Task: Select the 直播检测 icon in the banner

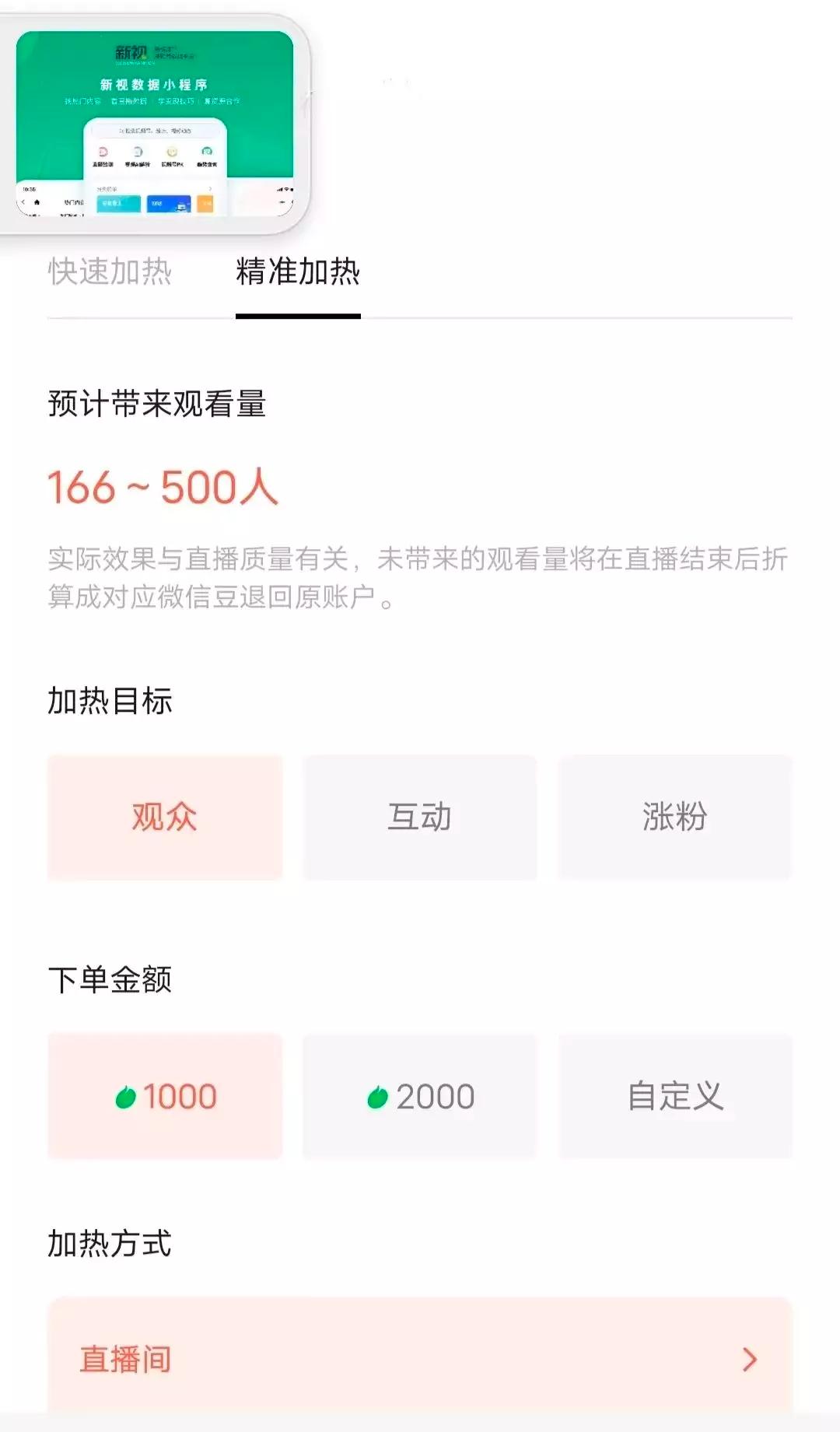Action: (x=103, y=151)
